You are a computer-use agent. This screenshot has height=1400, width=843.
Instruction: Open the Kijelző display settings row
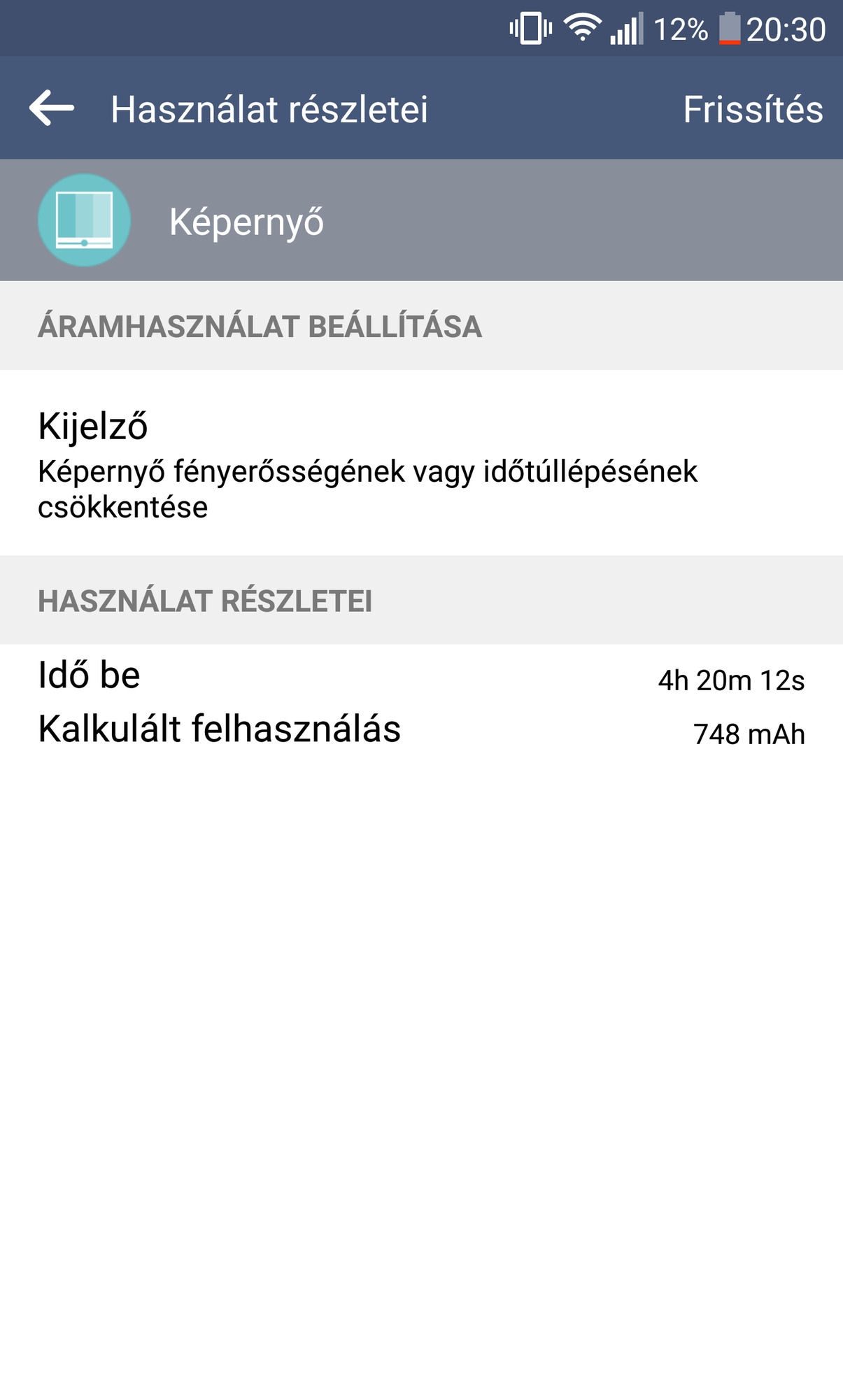coord(421,463)
